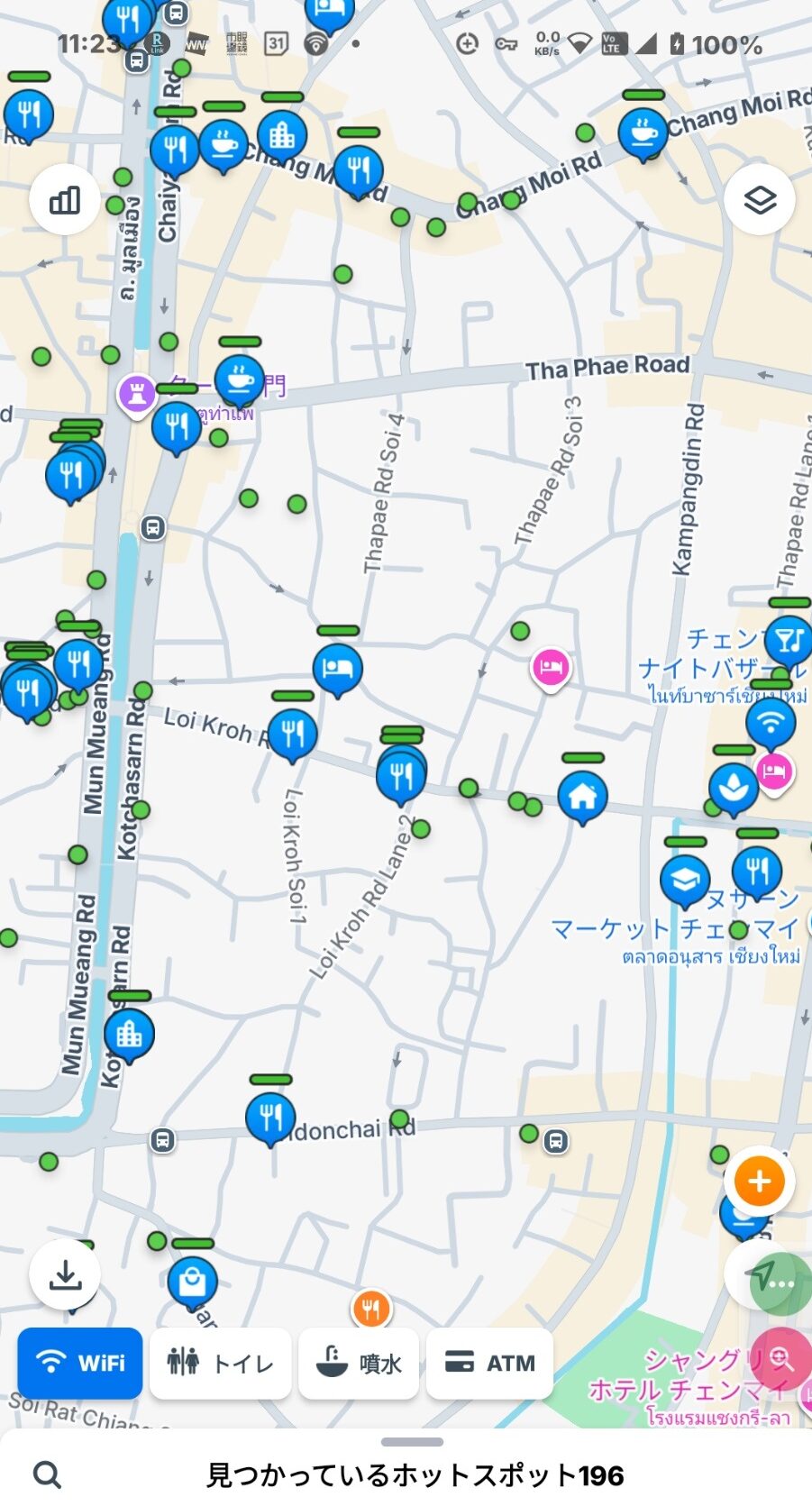Tap the download offline maps button
Screen dimensions: 812x1506
click(65, 1273)
